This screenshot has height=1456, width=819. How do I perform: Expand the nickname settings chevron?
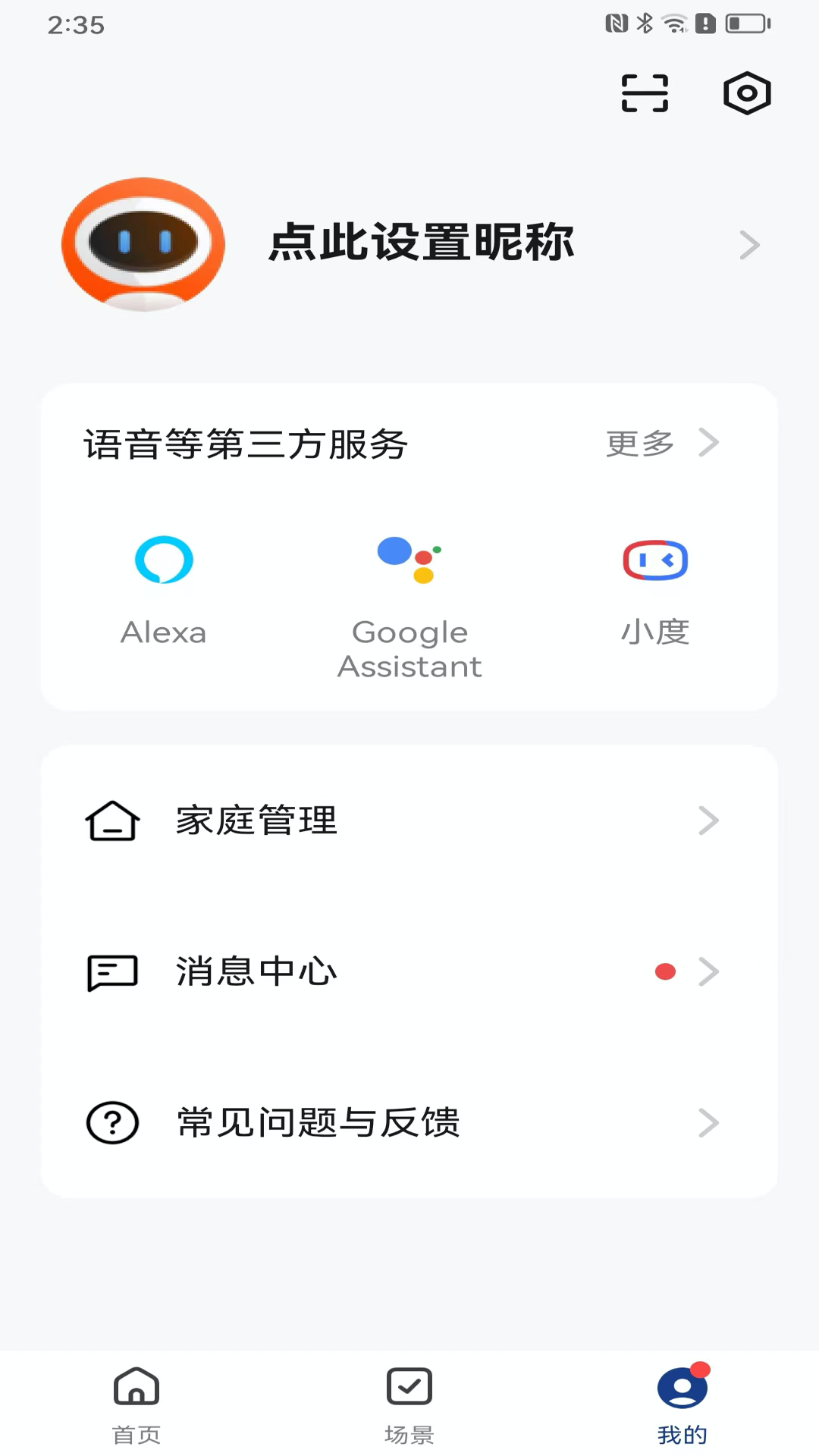tap(752, 244)
